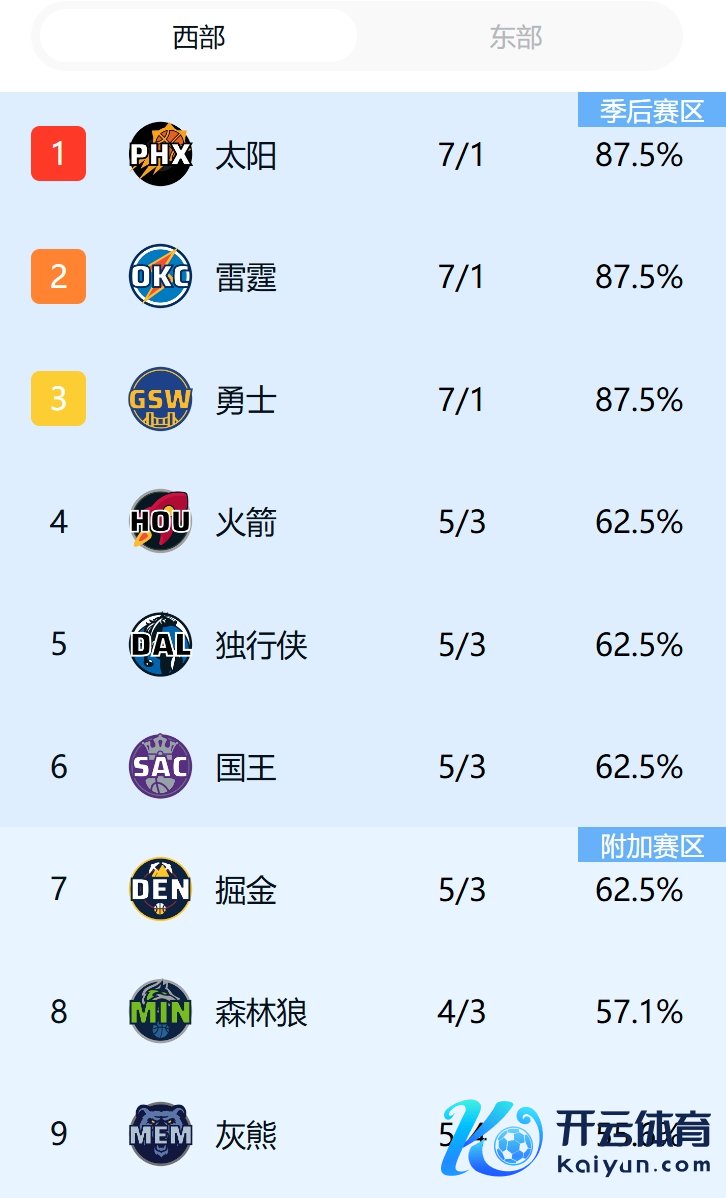Switch to the 东部 conference tab
The height and width of the screenshot is (1198, 726).
[x=517, y=37]
